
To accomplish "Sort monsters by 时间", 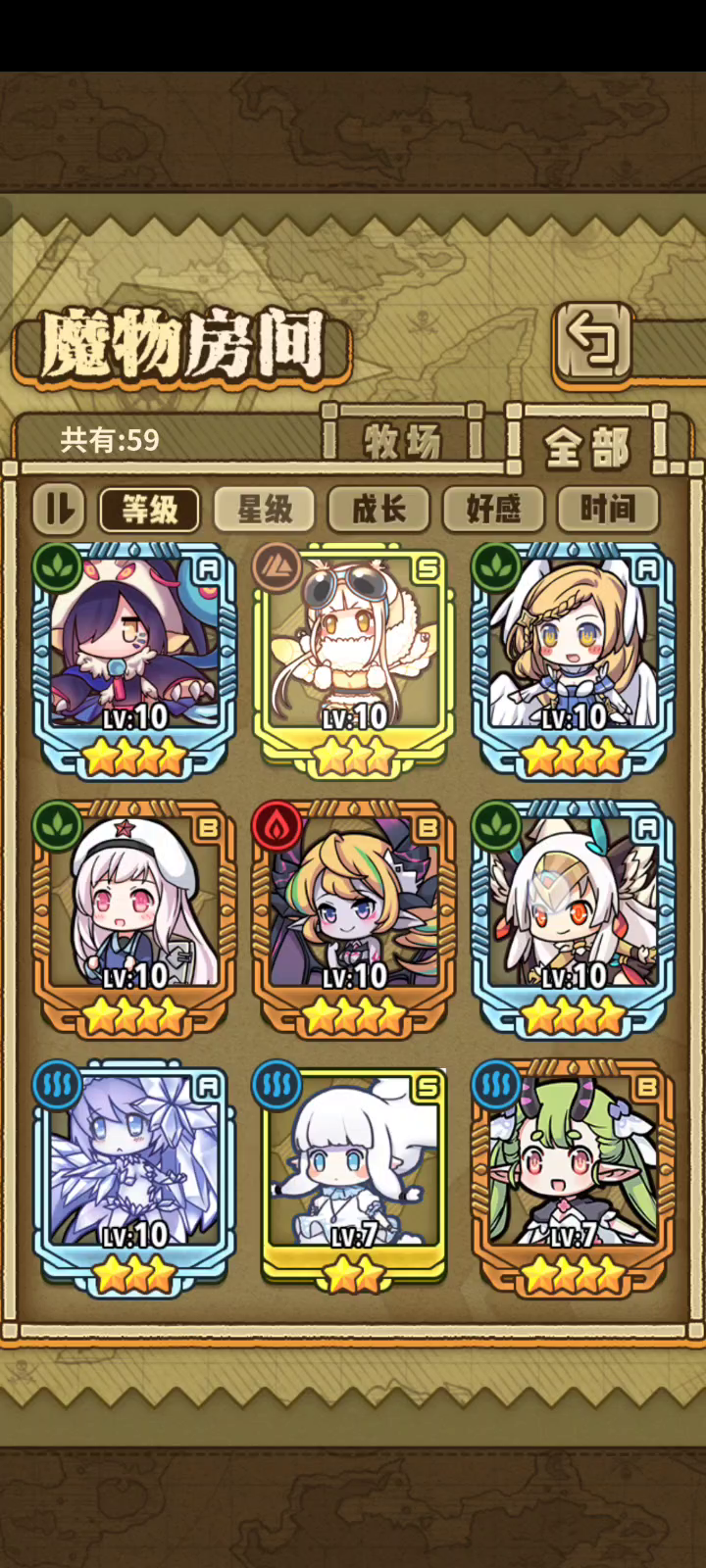I will point(607,510).
